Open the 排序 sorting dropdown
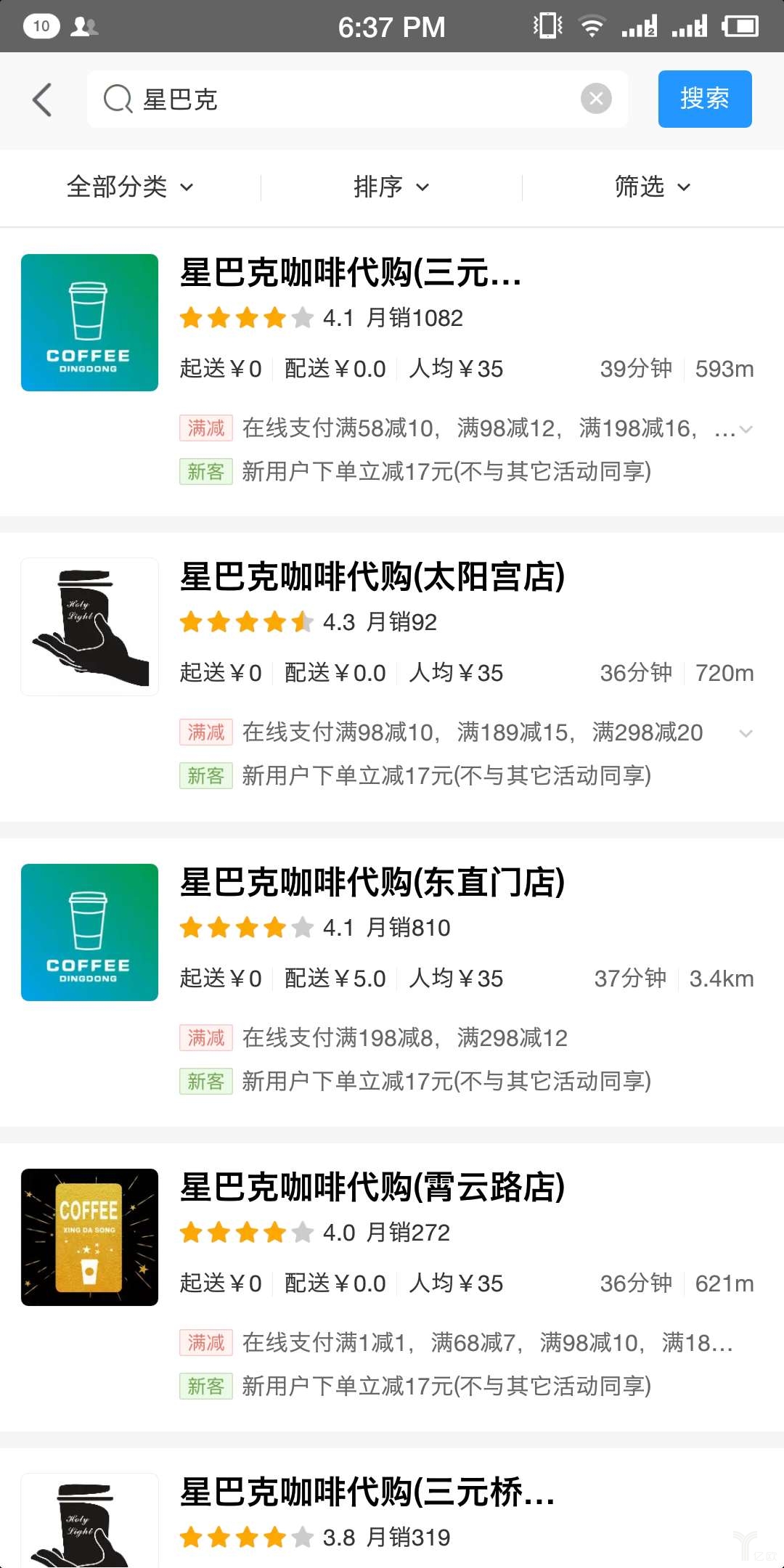This screenshot has width=784, height=1568. 392,187
